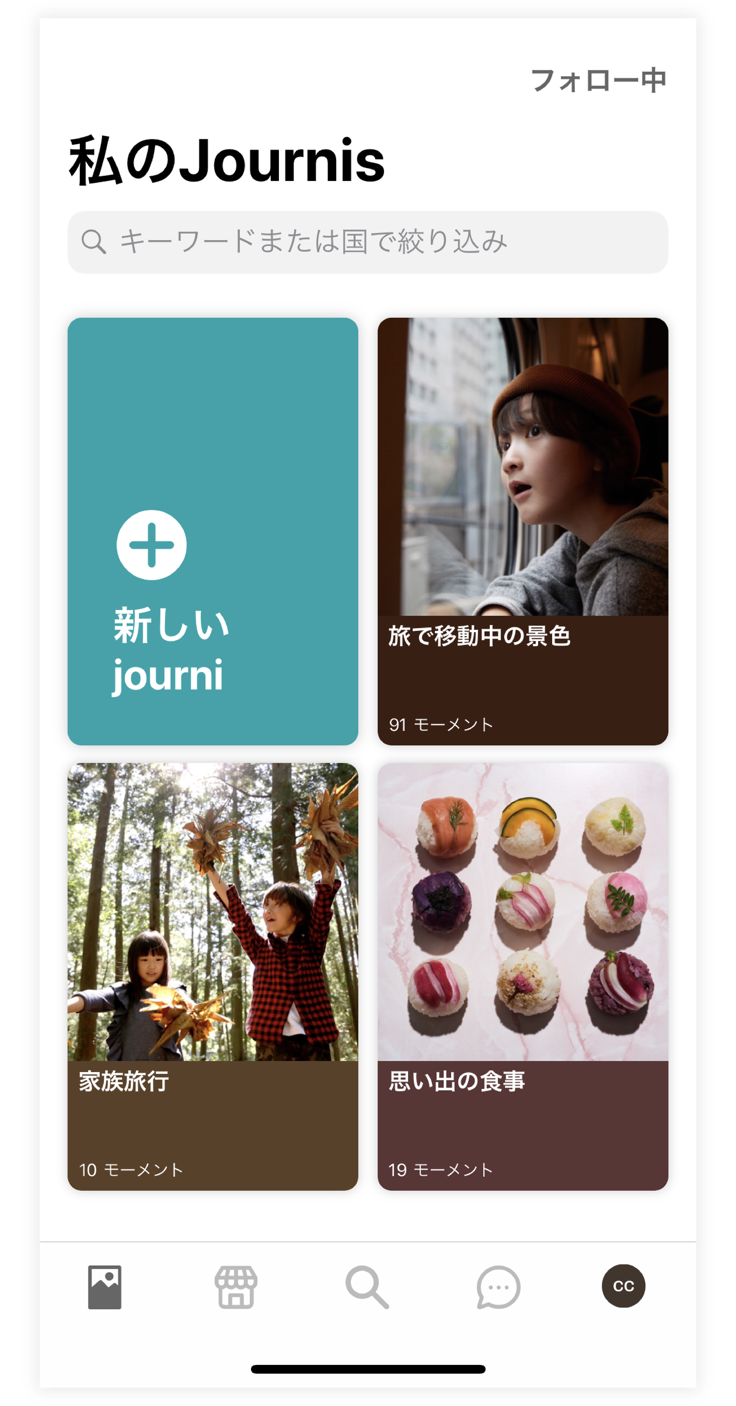The width and height of the screenshot is (736, 1406).
Task: Open the フォロー中 following list
Action: click(x=598, y=80)
